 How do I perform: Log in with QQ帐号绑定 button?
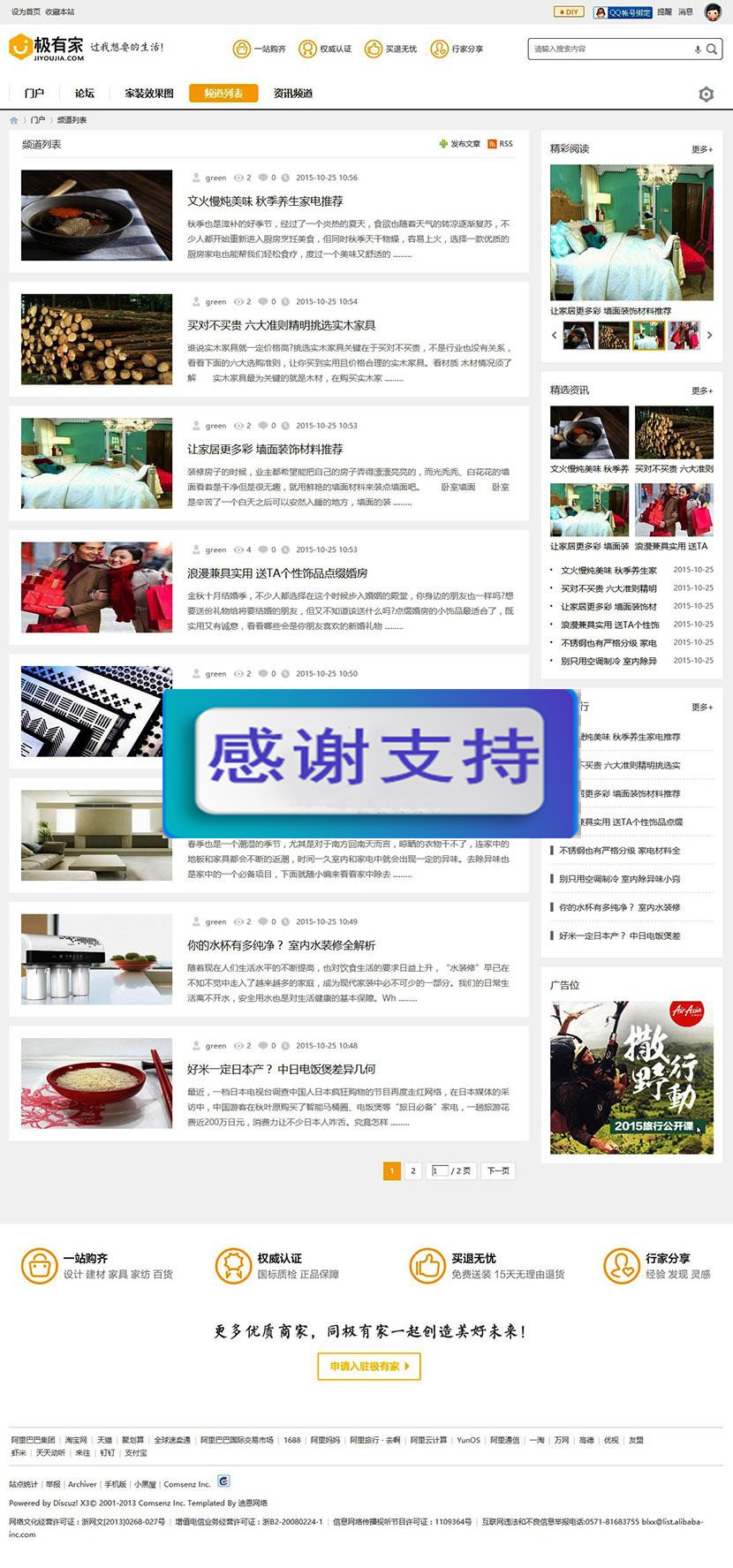click(623, 12)
